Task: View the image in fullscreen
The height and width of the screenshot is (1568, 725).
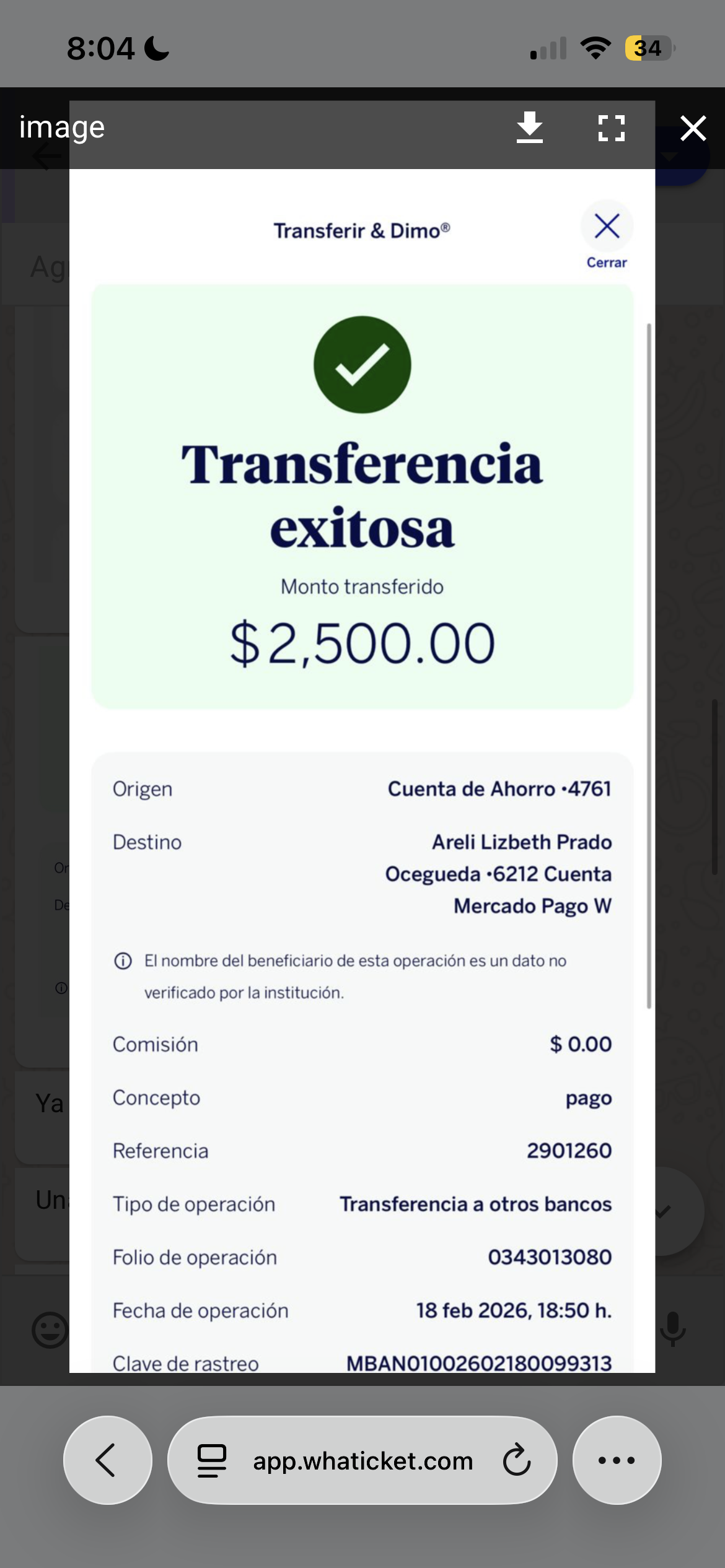Action: 611,128
